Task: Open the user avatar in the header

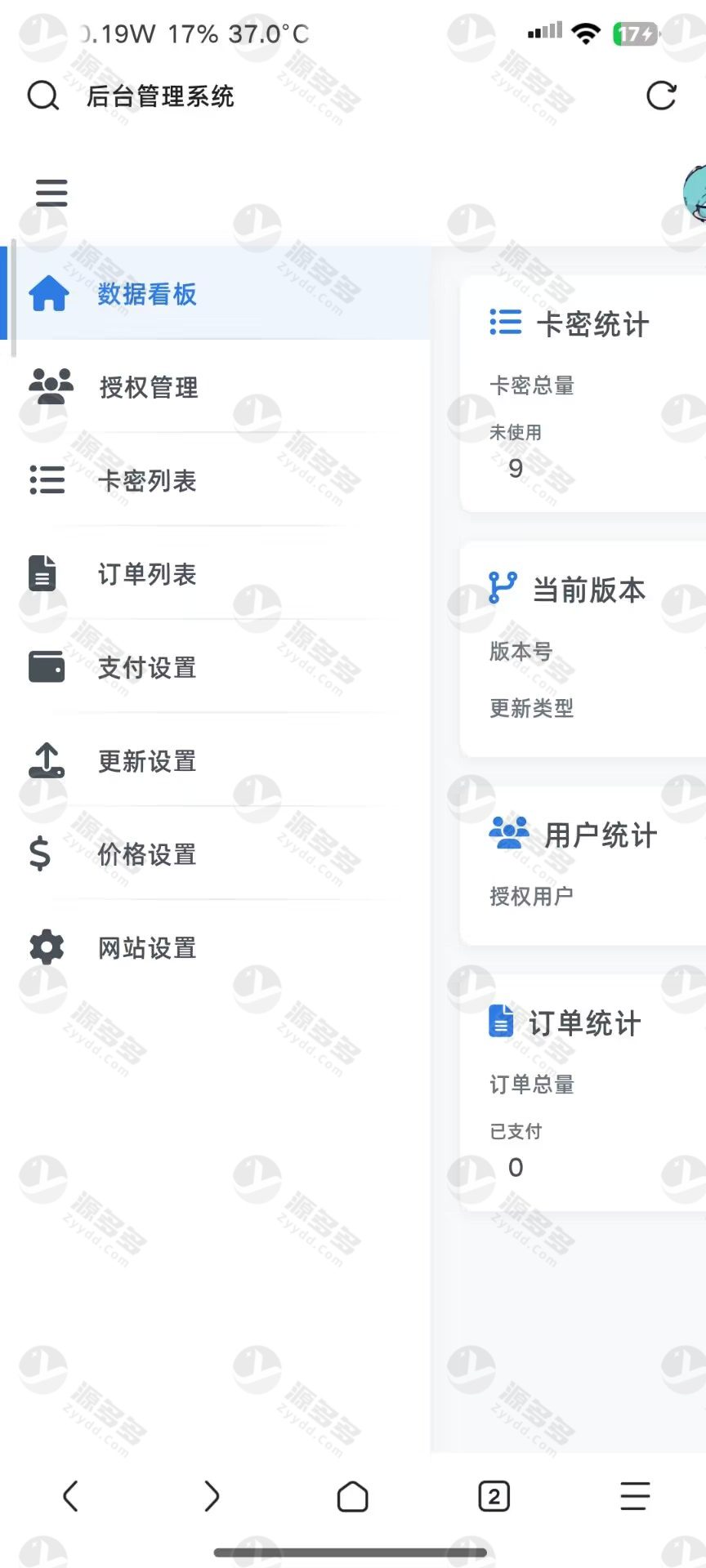Action: 695,193
